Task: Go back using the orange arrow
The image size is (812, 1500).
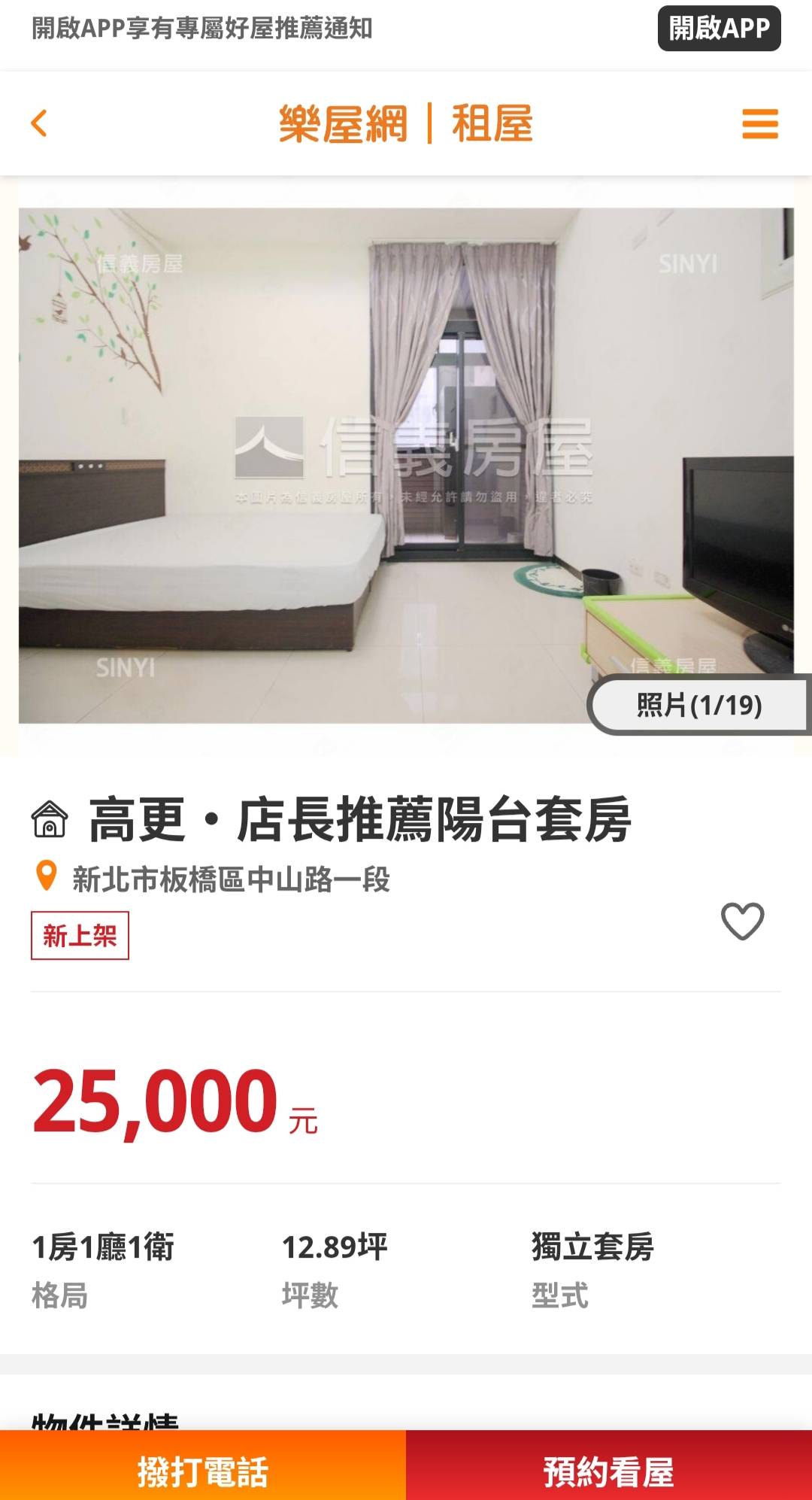Action: (x=39, y=123)
